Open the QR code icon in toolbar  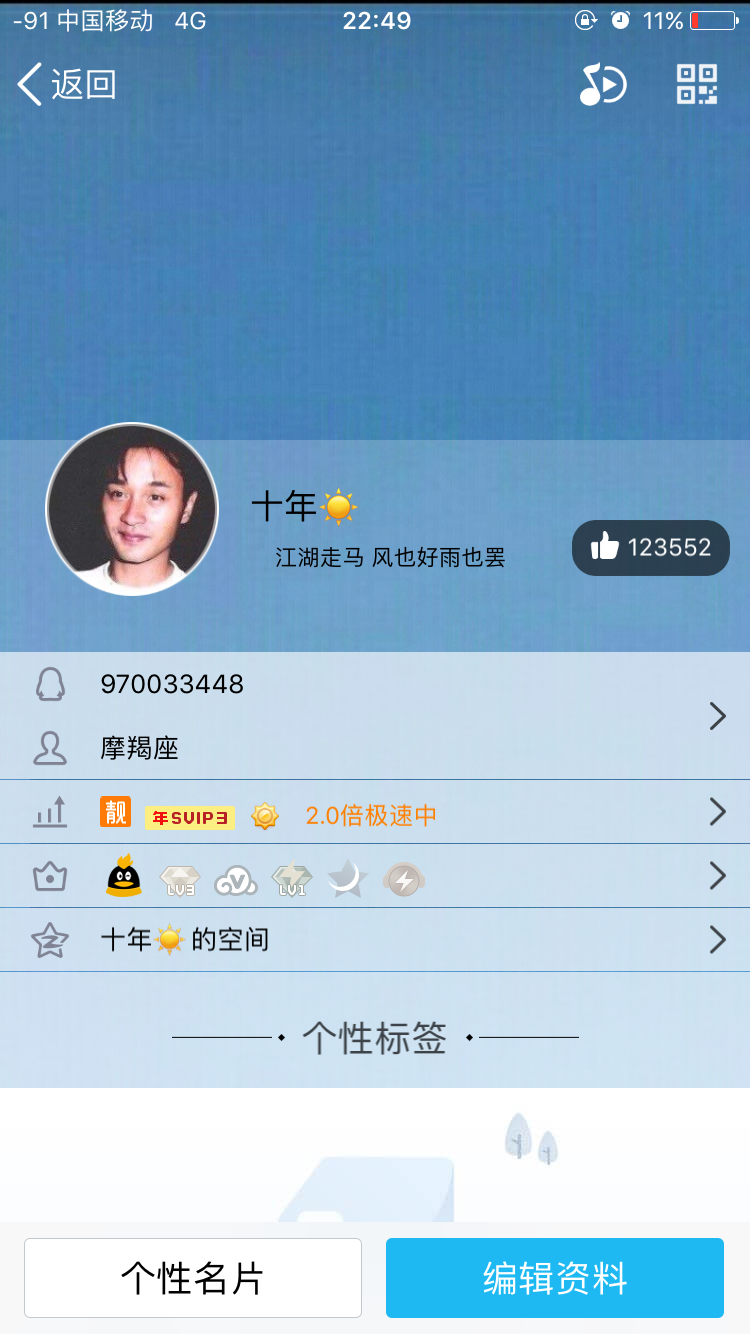tap(697, 84)
